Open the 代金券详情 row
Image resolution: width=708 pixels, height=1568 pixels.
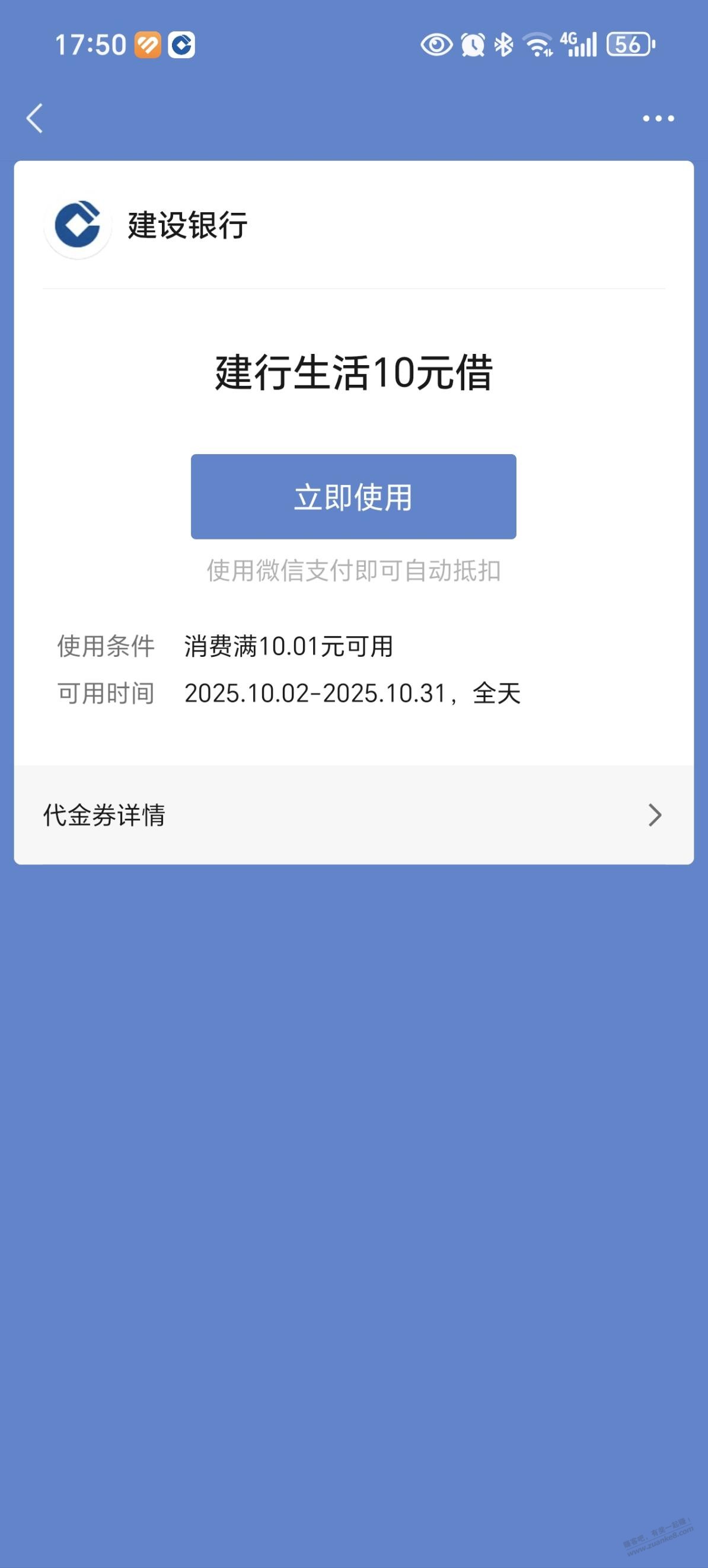coord(353,815)
